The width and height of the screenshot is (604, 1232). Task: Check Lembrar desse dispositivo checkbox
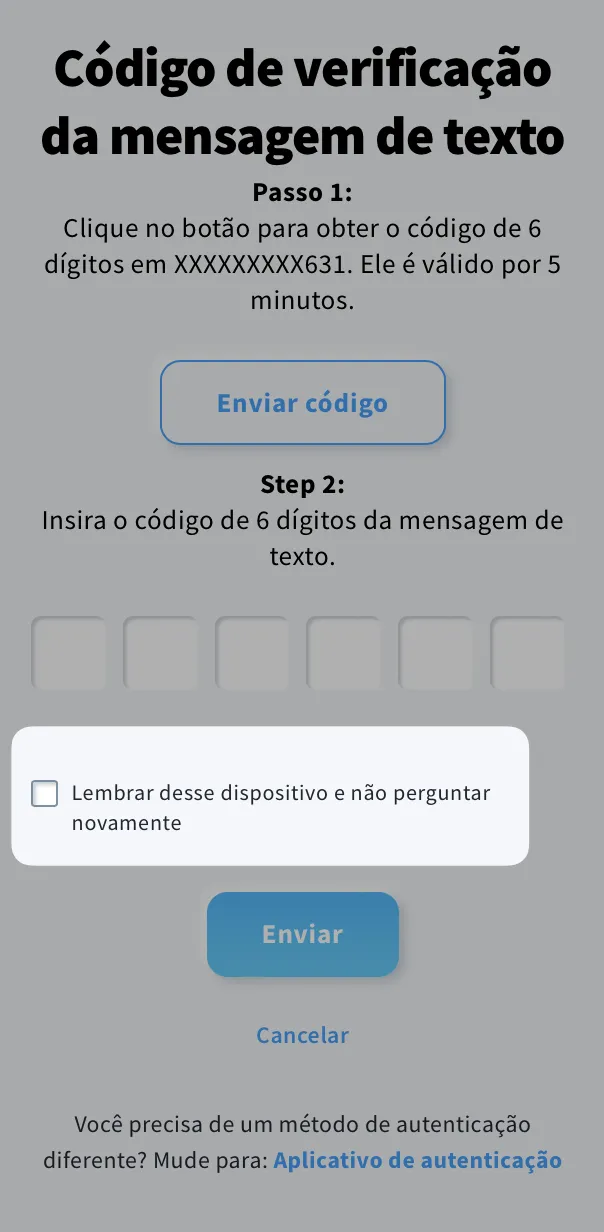tap(44, 794)
